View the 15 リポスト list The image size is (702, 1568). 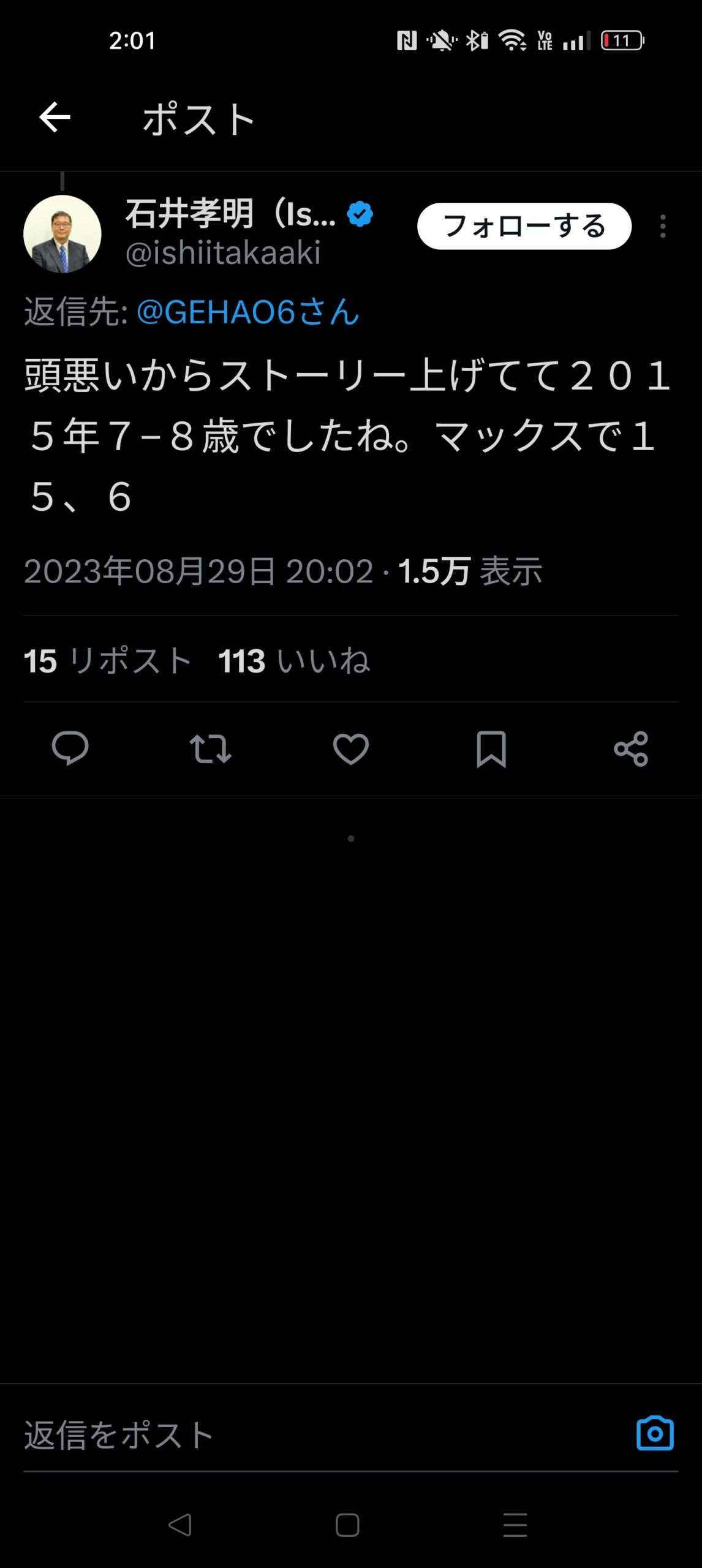pyautogui.click(x=108, y=661)
